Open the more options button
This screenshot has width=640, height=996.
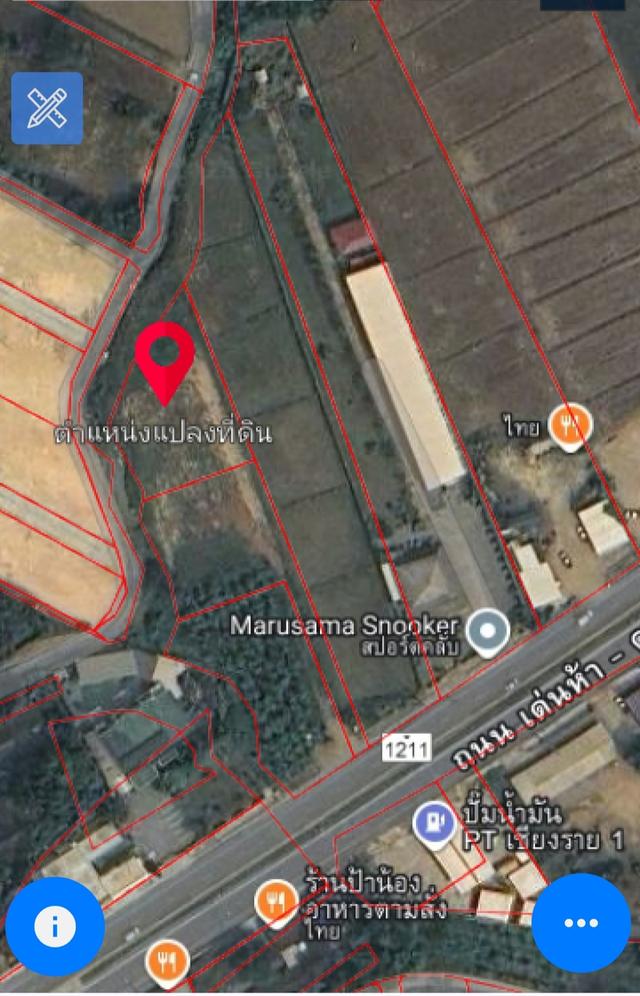(x=581, y=922)
